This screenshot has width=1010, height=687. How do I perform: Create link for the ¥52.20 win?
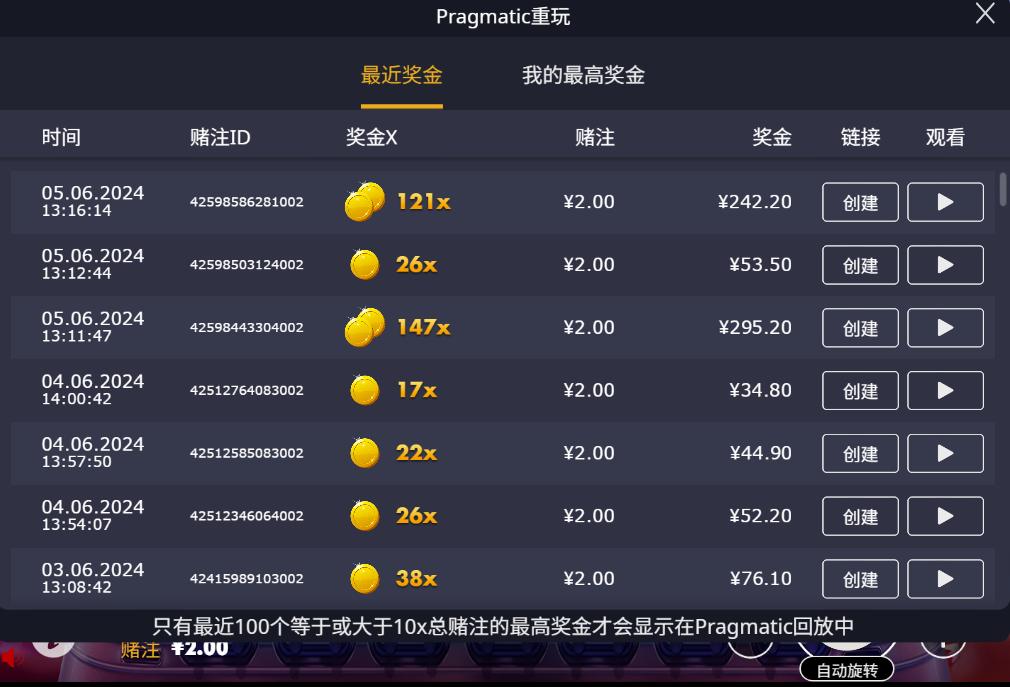[x=860, y=517]
